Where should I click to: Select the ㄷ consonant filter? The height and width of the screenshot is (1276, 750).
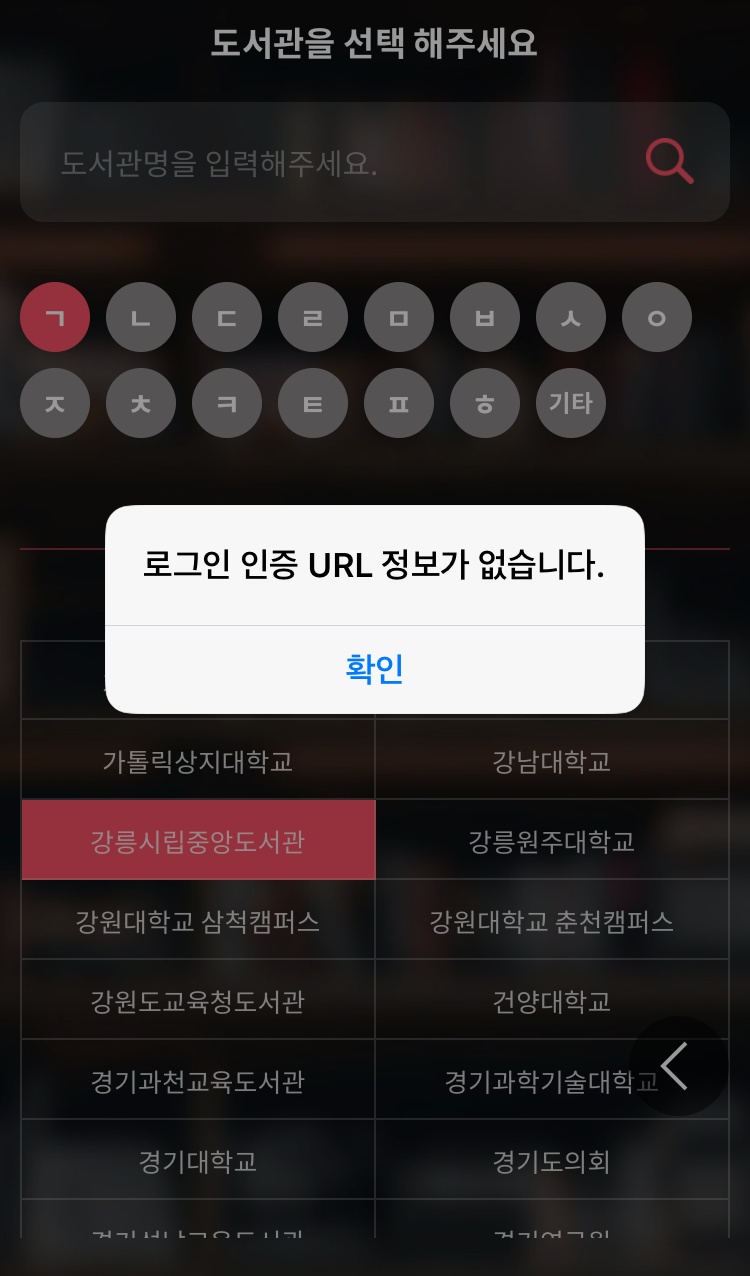click(x=227, y=317)
